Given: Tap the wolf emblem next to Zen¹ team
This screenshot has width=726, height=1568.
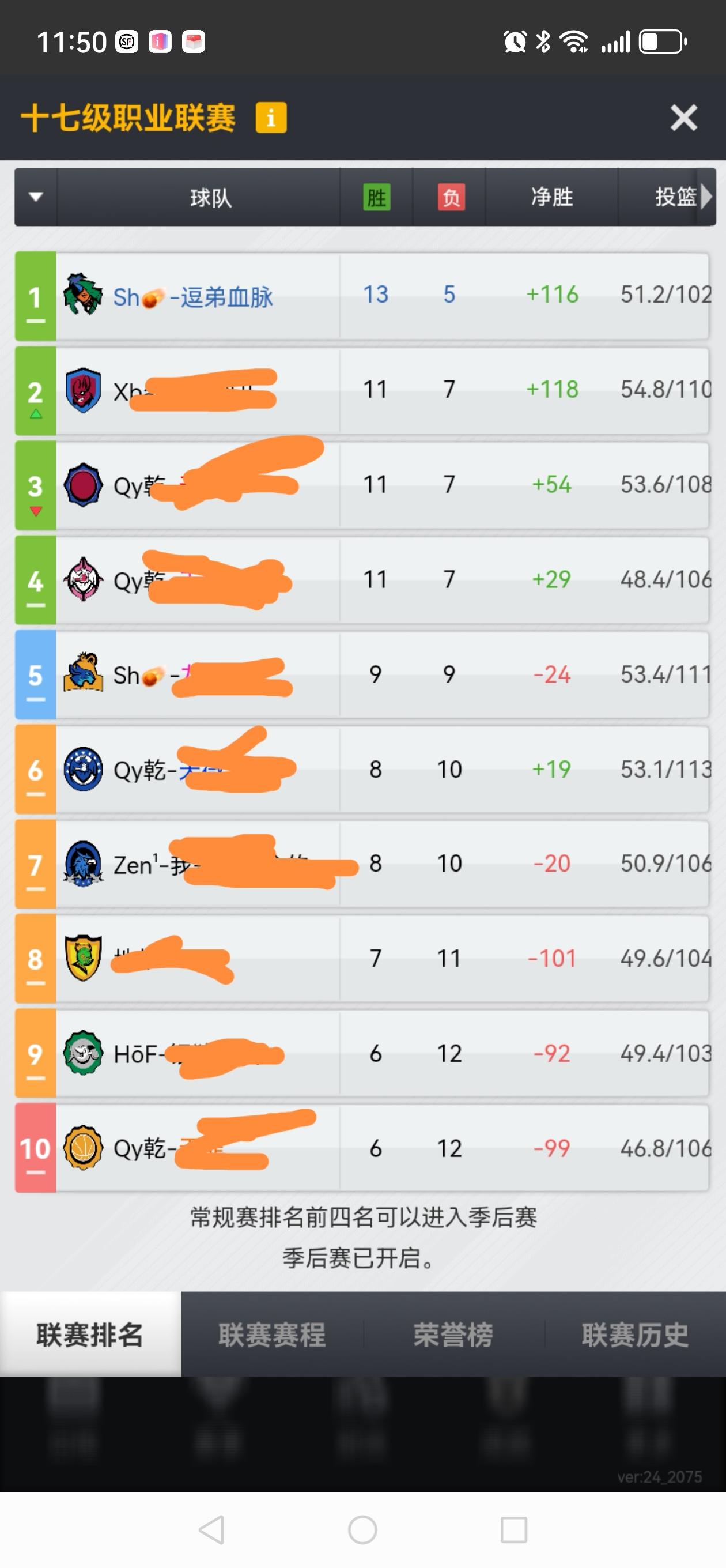Looking at the screenshot, I should pyautogui.click(x=84, y=864).
